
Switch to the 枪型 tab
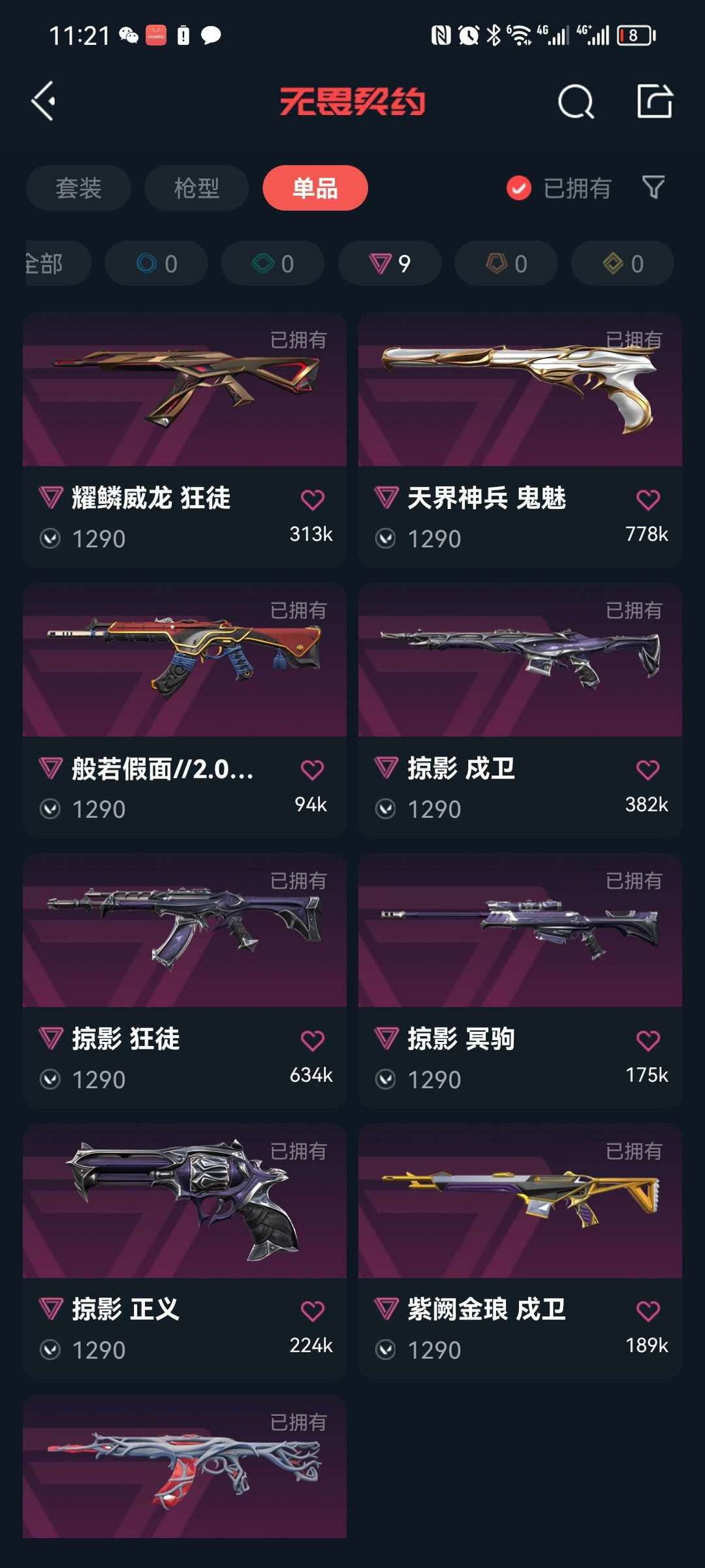(x=196, y=188)
